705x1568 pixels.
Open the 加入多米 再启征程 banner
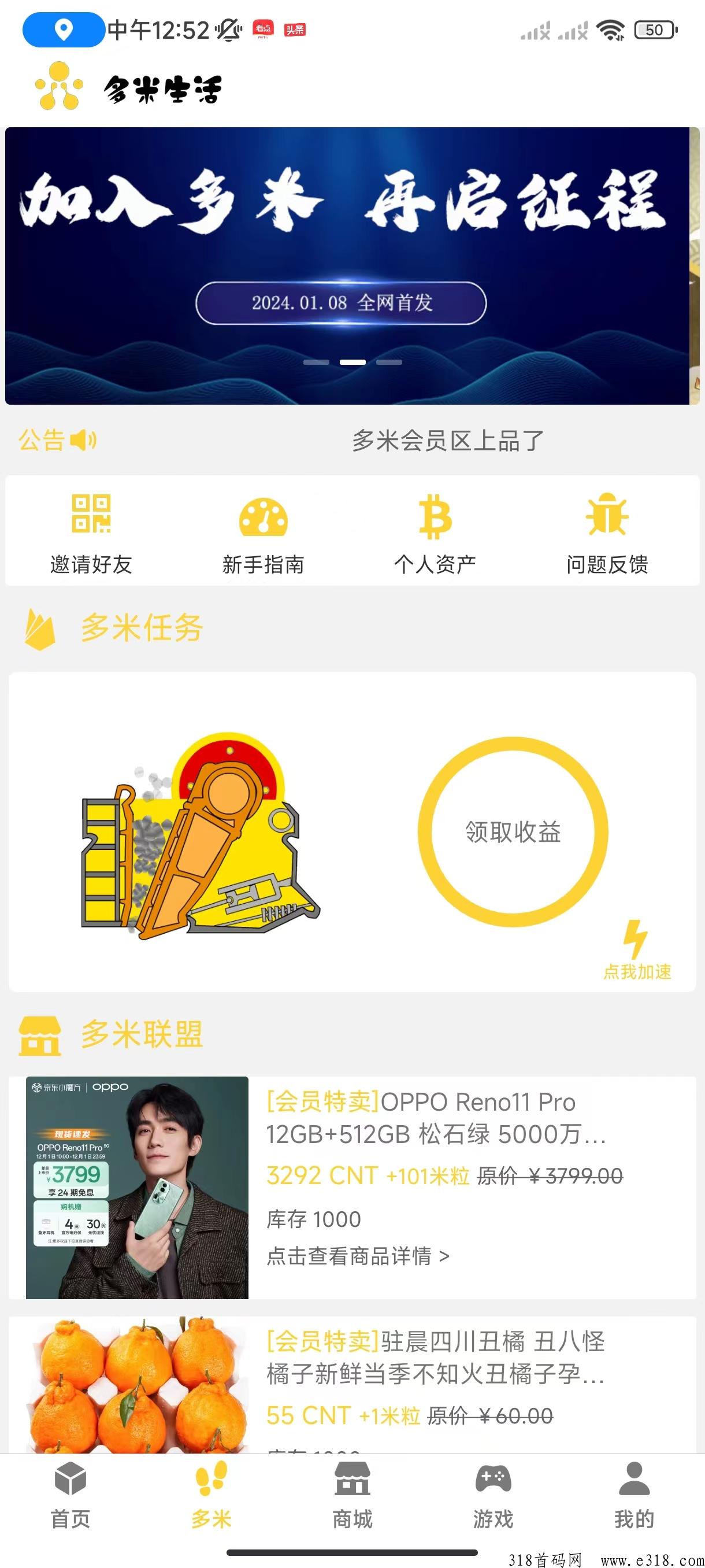coord(347,265)
